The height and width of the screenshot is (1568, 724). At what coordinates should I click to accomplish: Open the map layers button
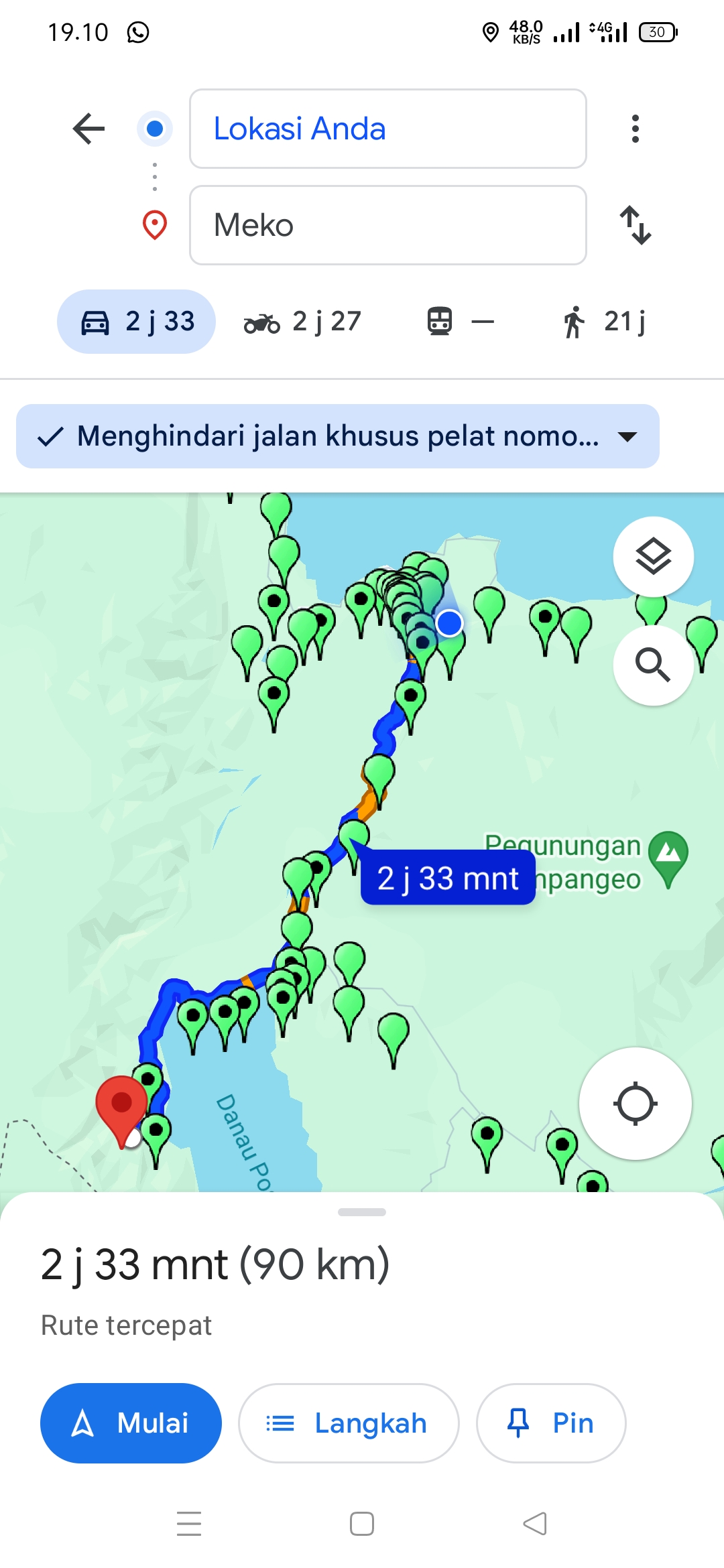click(654, 557)
